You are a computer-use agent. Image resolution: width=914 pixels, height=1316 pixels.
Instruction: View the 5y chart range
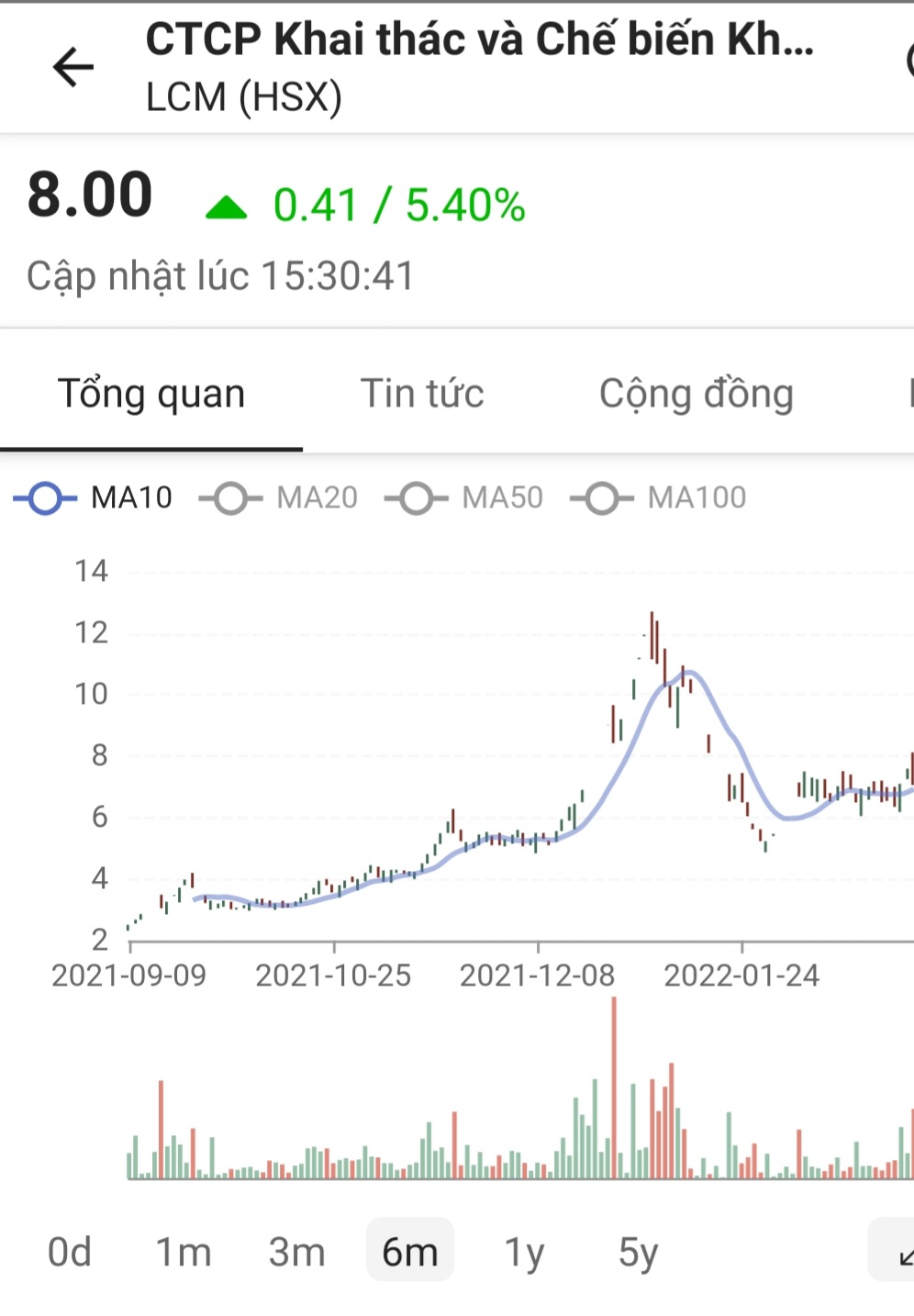[638, 1251]
